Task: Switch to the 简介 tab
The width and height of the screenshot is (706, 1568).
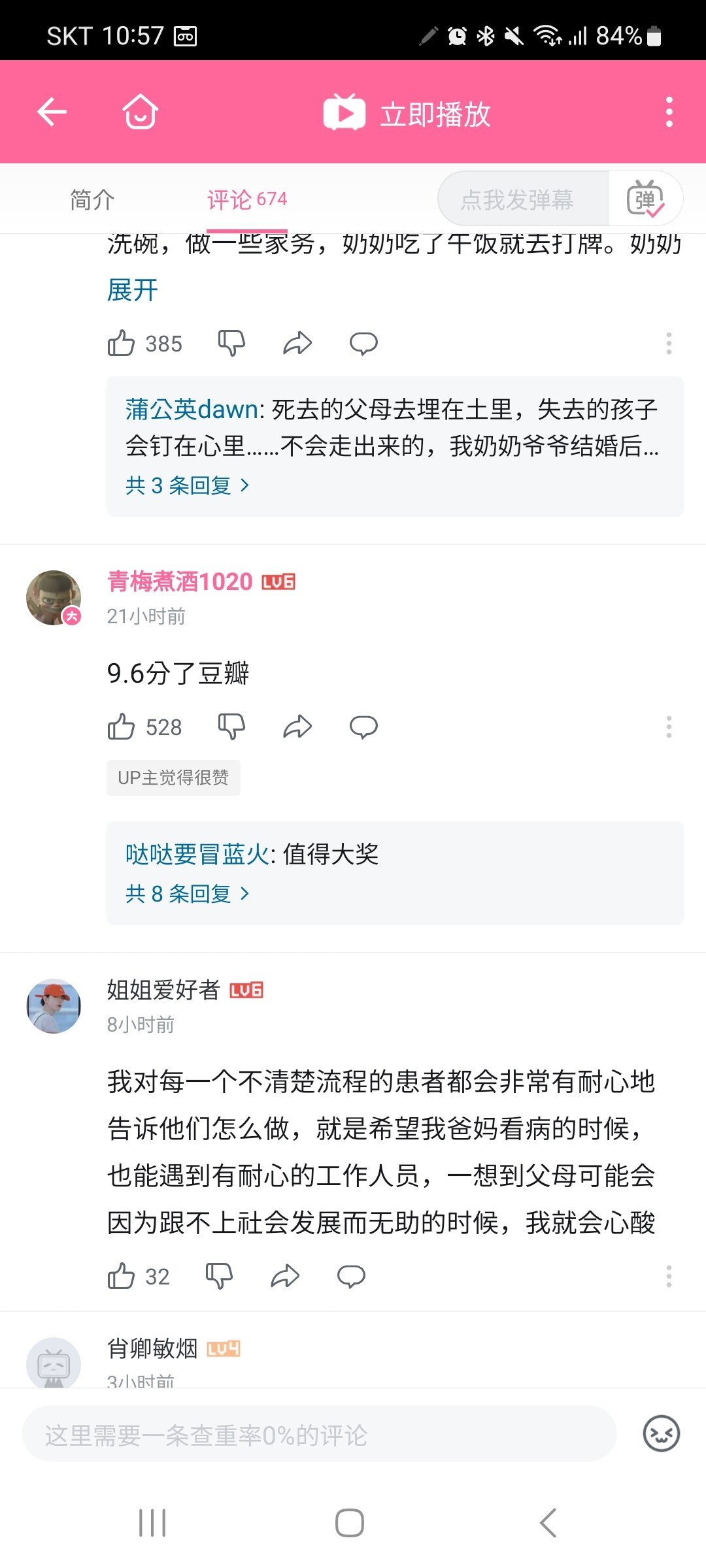Action: [x=91, y=201]
